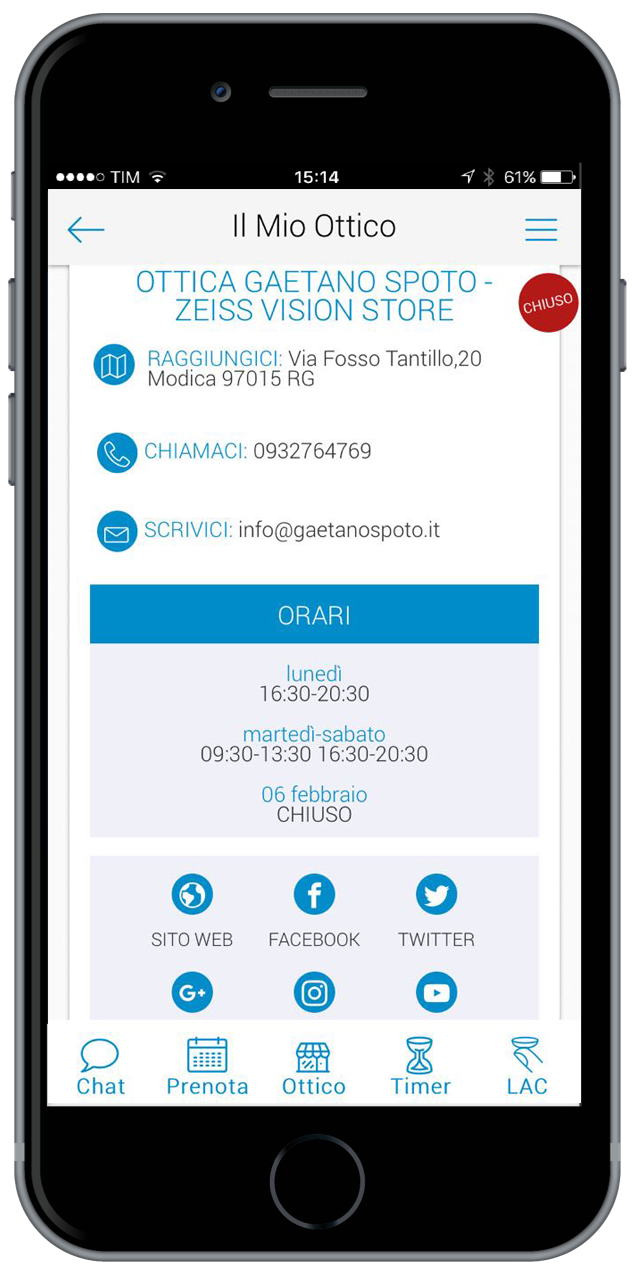Switch to the Prenota tab
This screenshot has width=632, height=1280.
207,1067
